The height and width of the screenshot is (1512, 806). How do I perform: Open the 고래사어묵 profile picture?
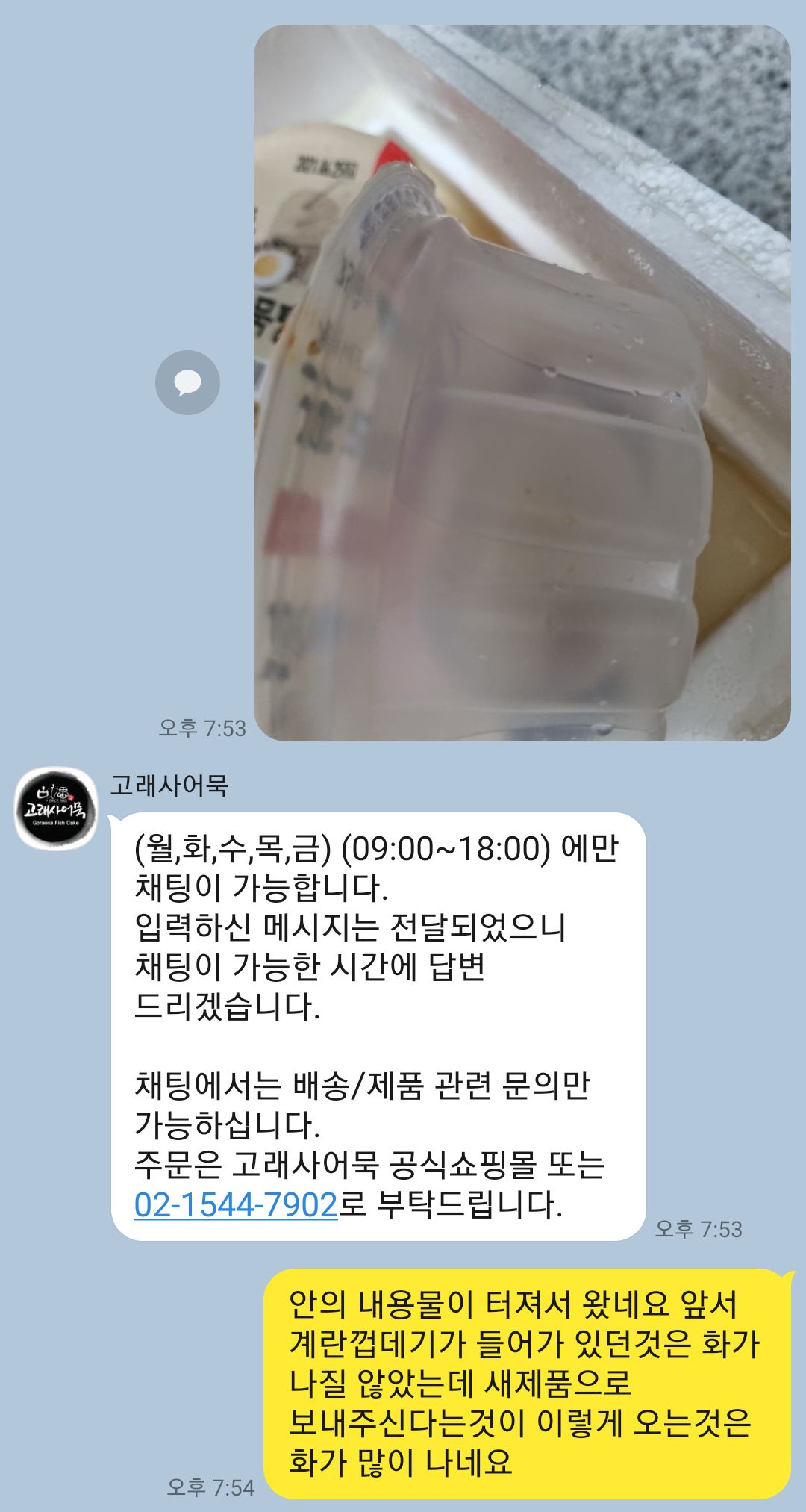(x=56, y=809)
